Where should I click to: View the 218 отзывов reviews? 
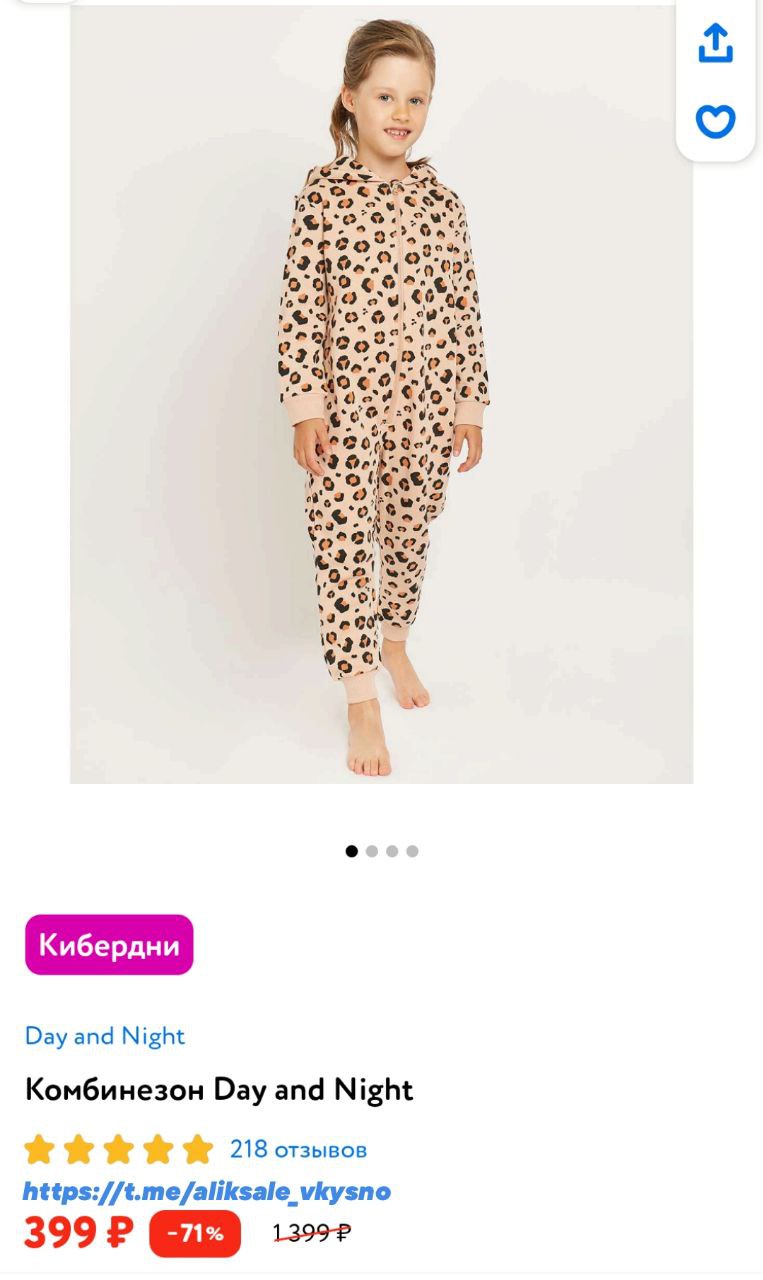pos(298,1150)
